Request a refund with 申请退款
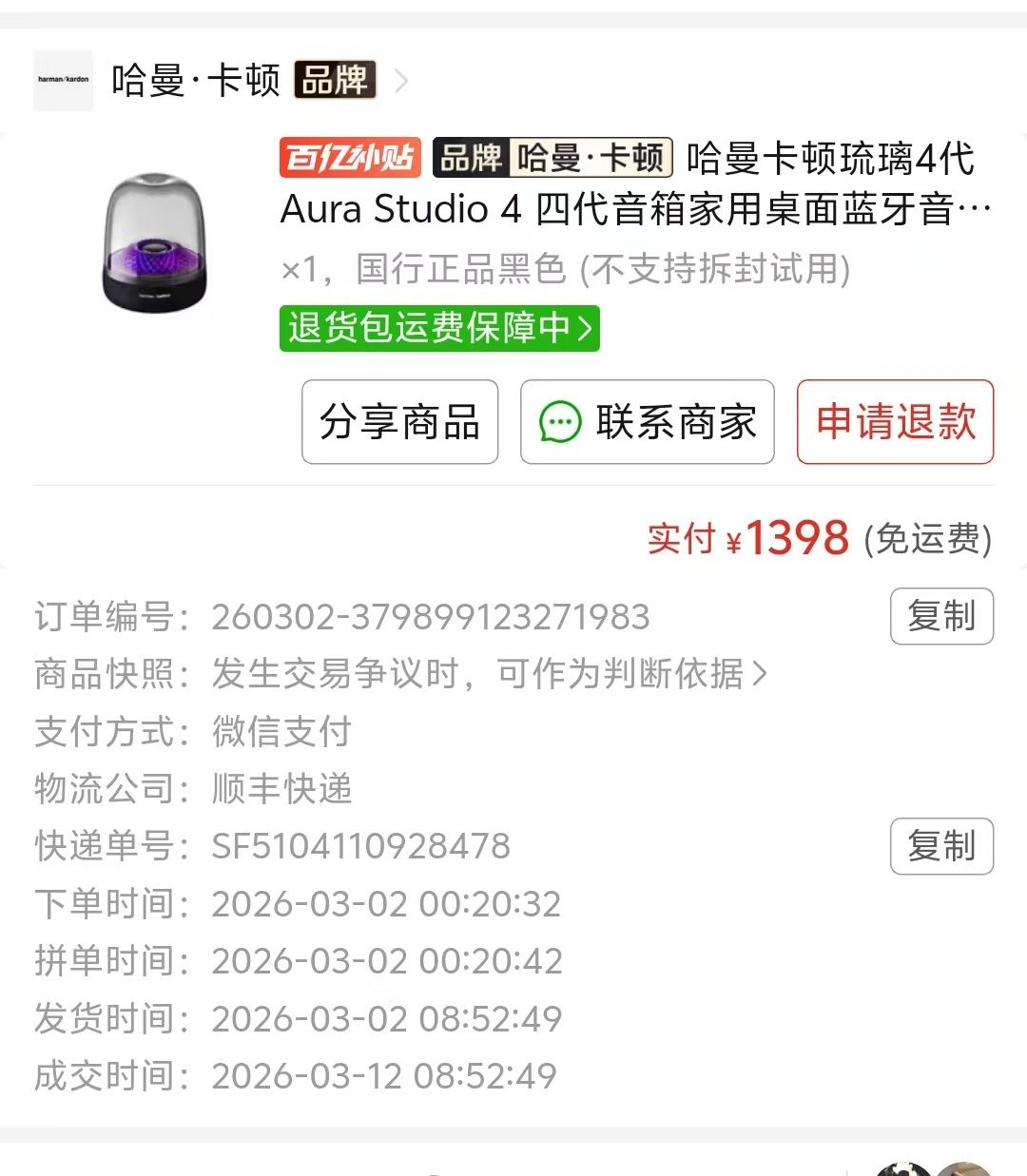 tap(895, 422)
